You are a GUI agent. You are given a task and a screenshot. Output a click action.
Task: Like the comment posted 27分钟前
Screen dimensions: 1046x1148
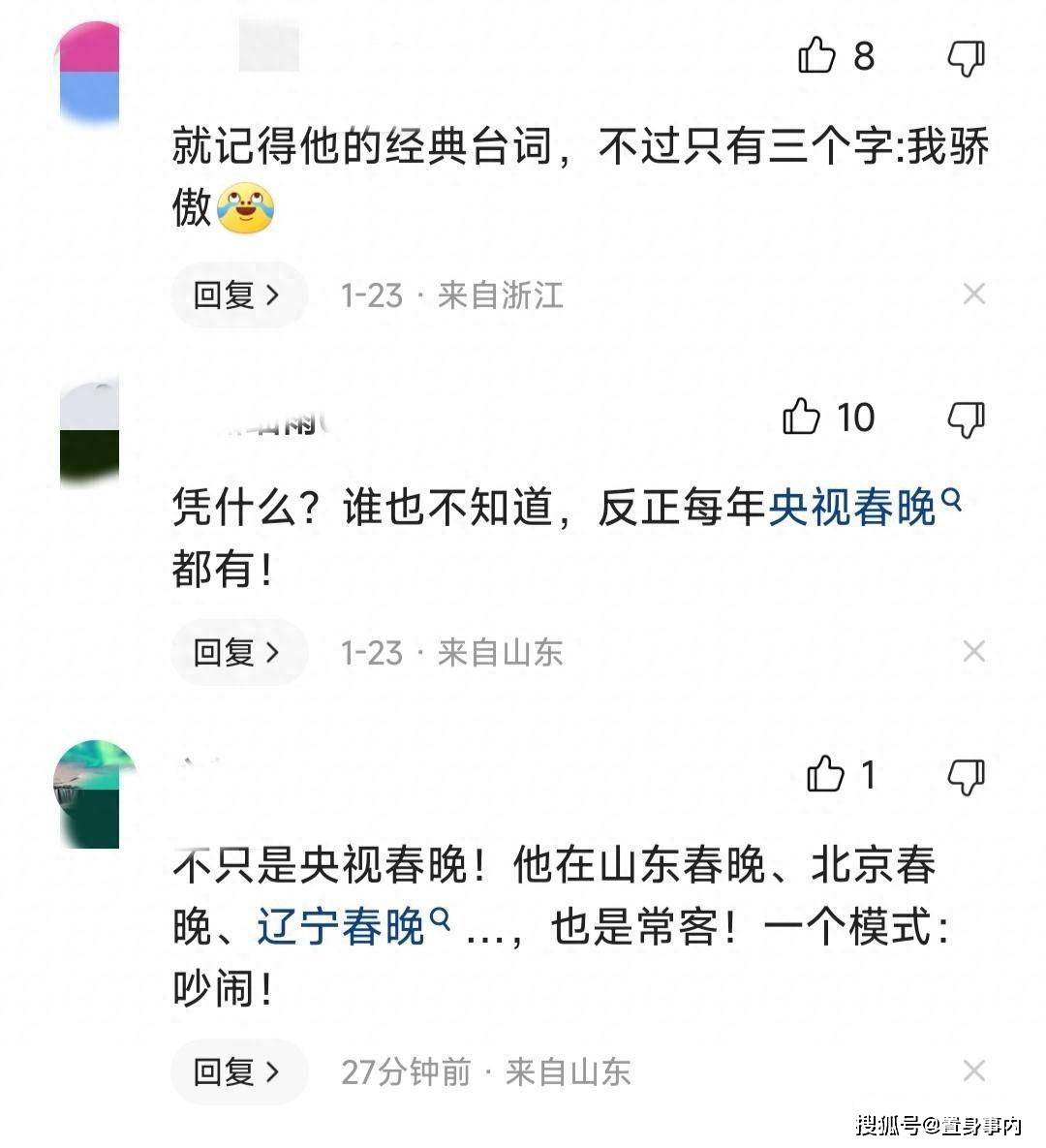pyautogui.click(x=826, y=775)
